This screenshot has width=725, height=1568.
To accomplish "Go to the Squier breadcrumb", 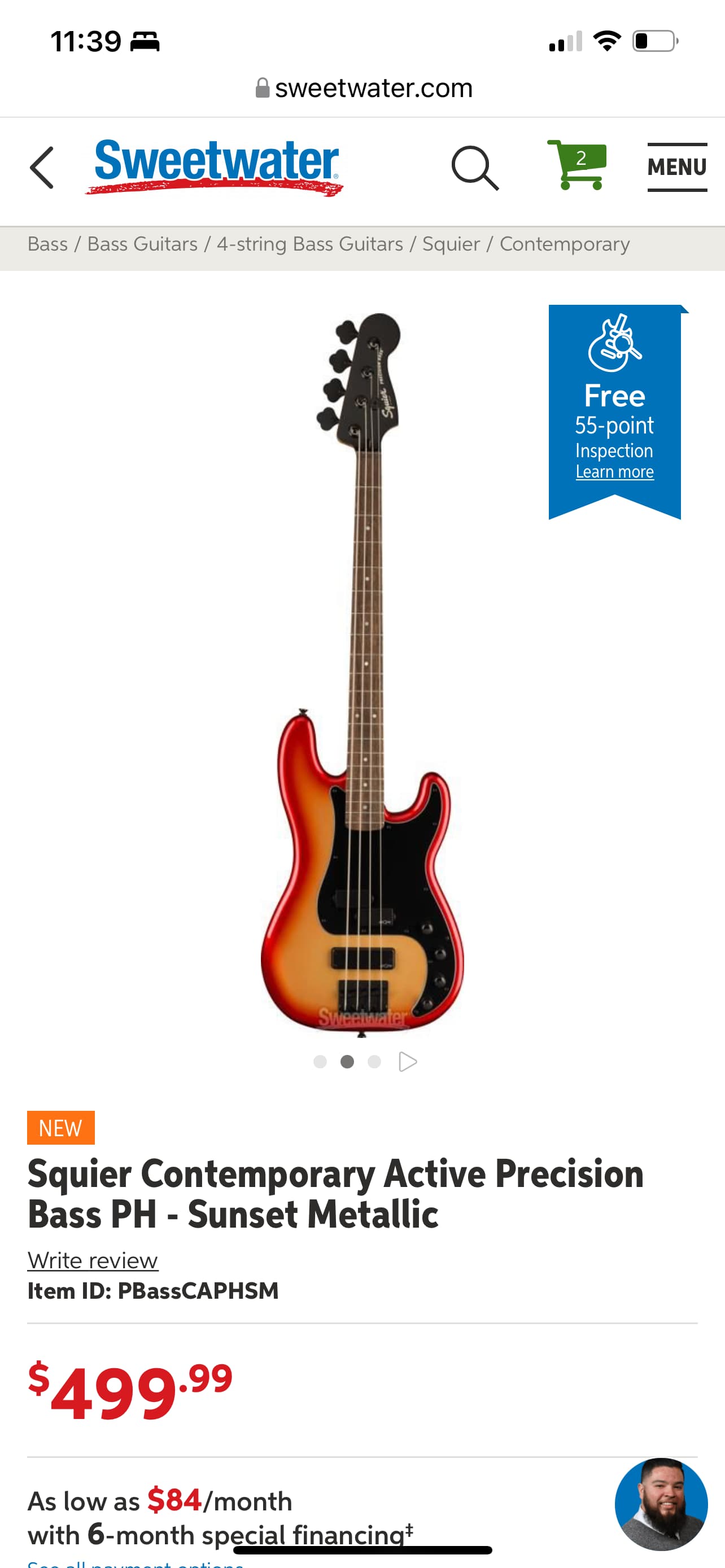I will click(451, 244).
